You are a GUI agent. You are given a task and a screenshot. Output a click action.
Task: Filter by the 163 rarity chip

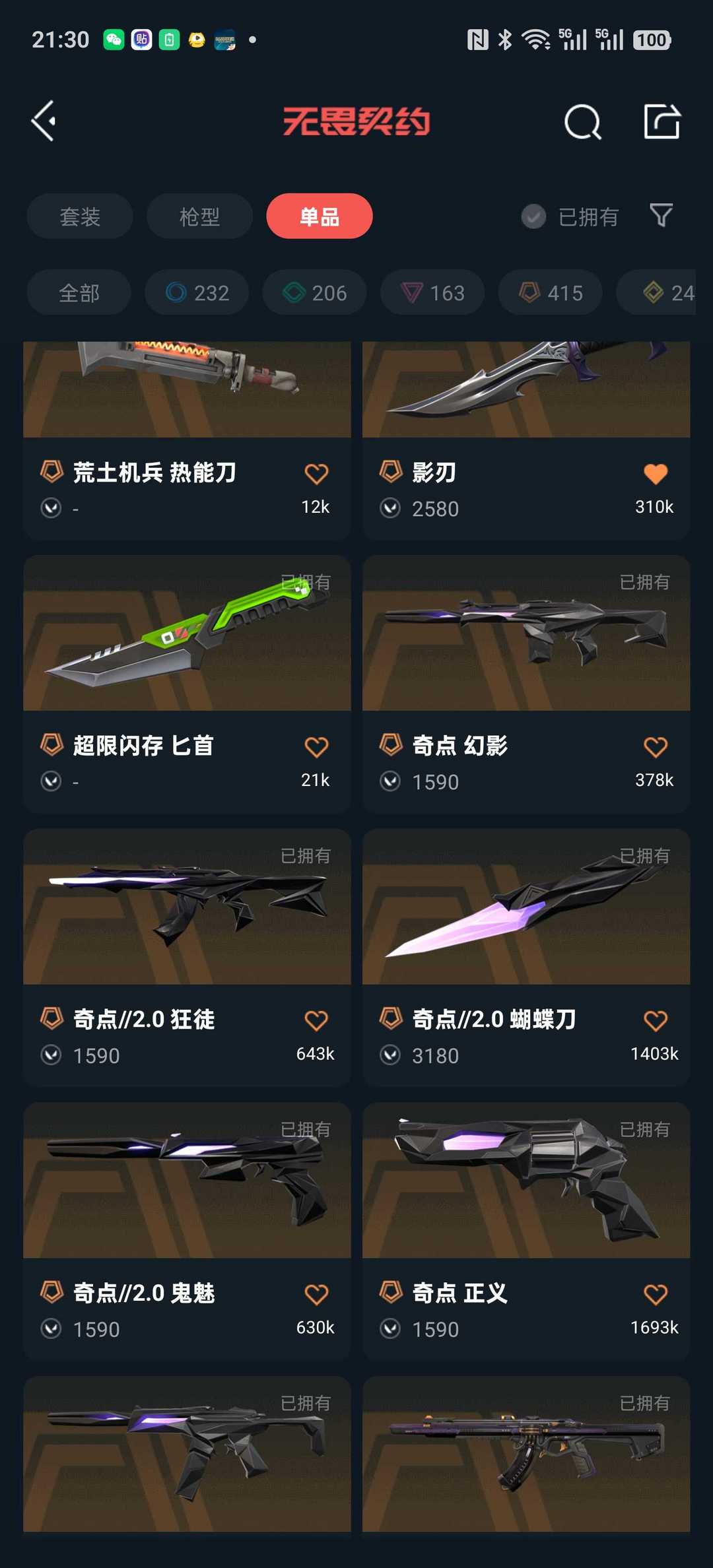click(432, 292)
